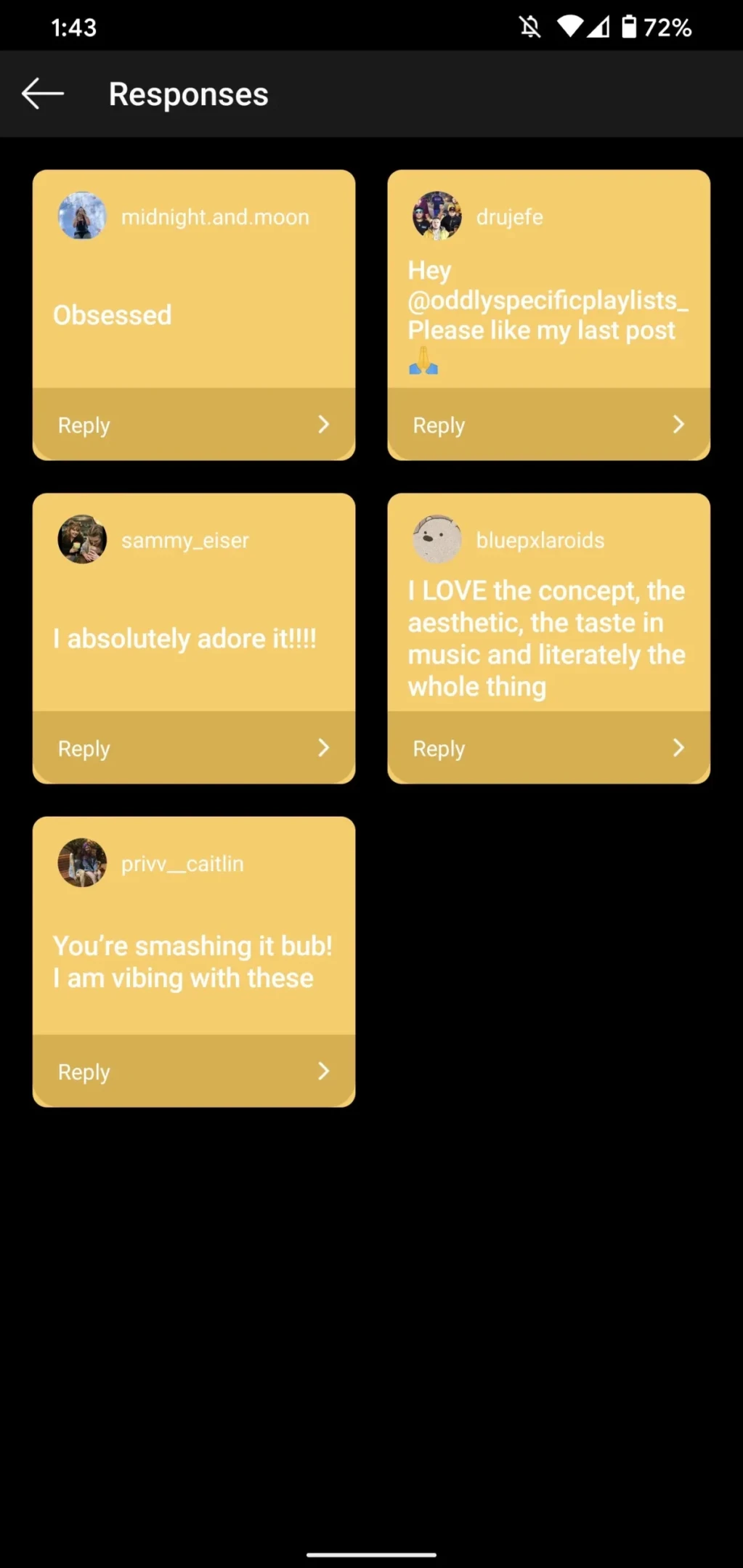Tap privv__caitlin's avatar

tap(82, 862)
